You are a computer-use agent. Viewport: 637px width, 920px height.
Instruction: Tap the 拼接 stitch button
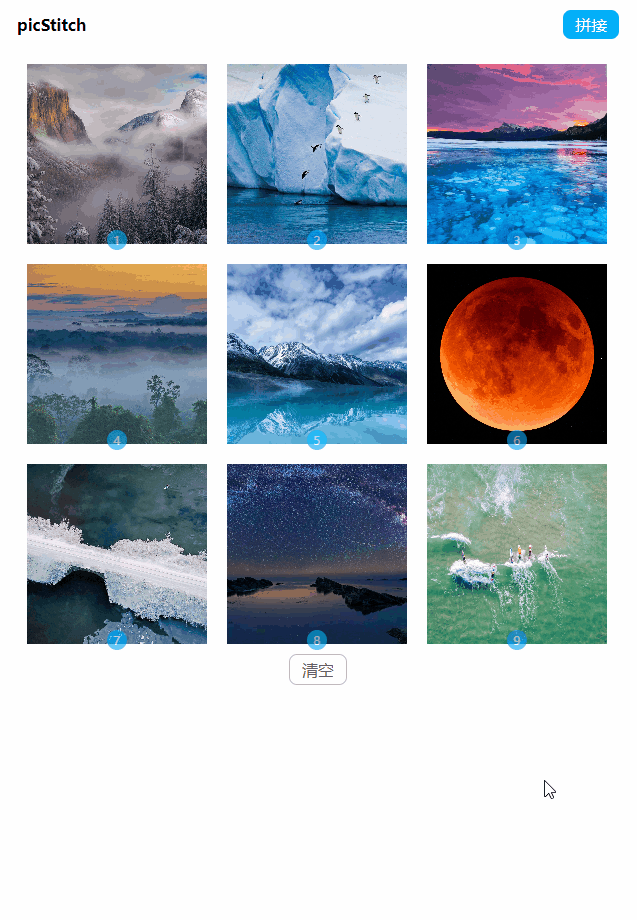click(590, 25)
